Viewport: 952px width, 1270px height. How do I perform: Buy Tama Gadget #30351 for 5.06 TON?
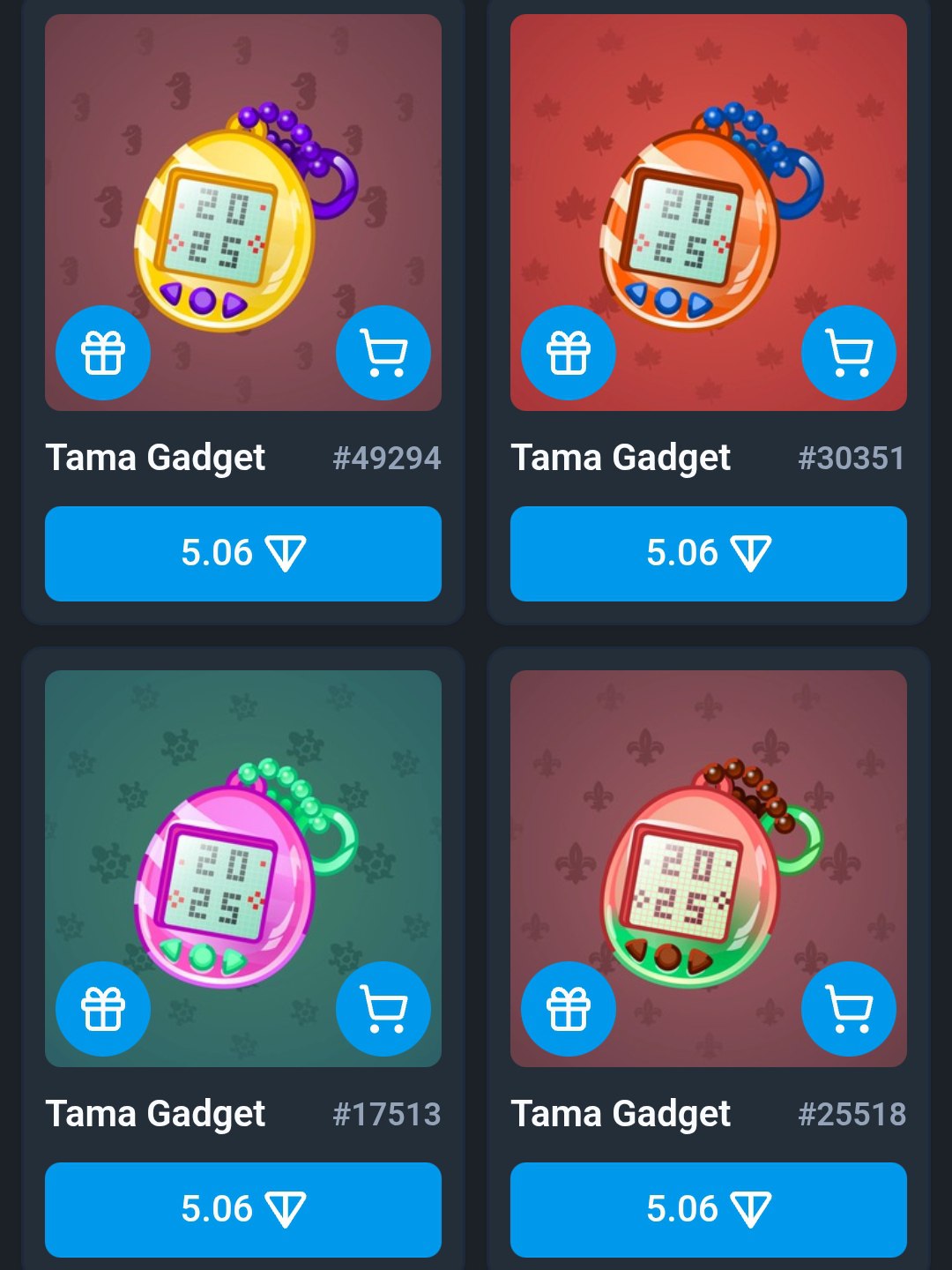tap(709, 554)
